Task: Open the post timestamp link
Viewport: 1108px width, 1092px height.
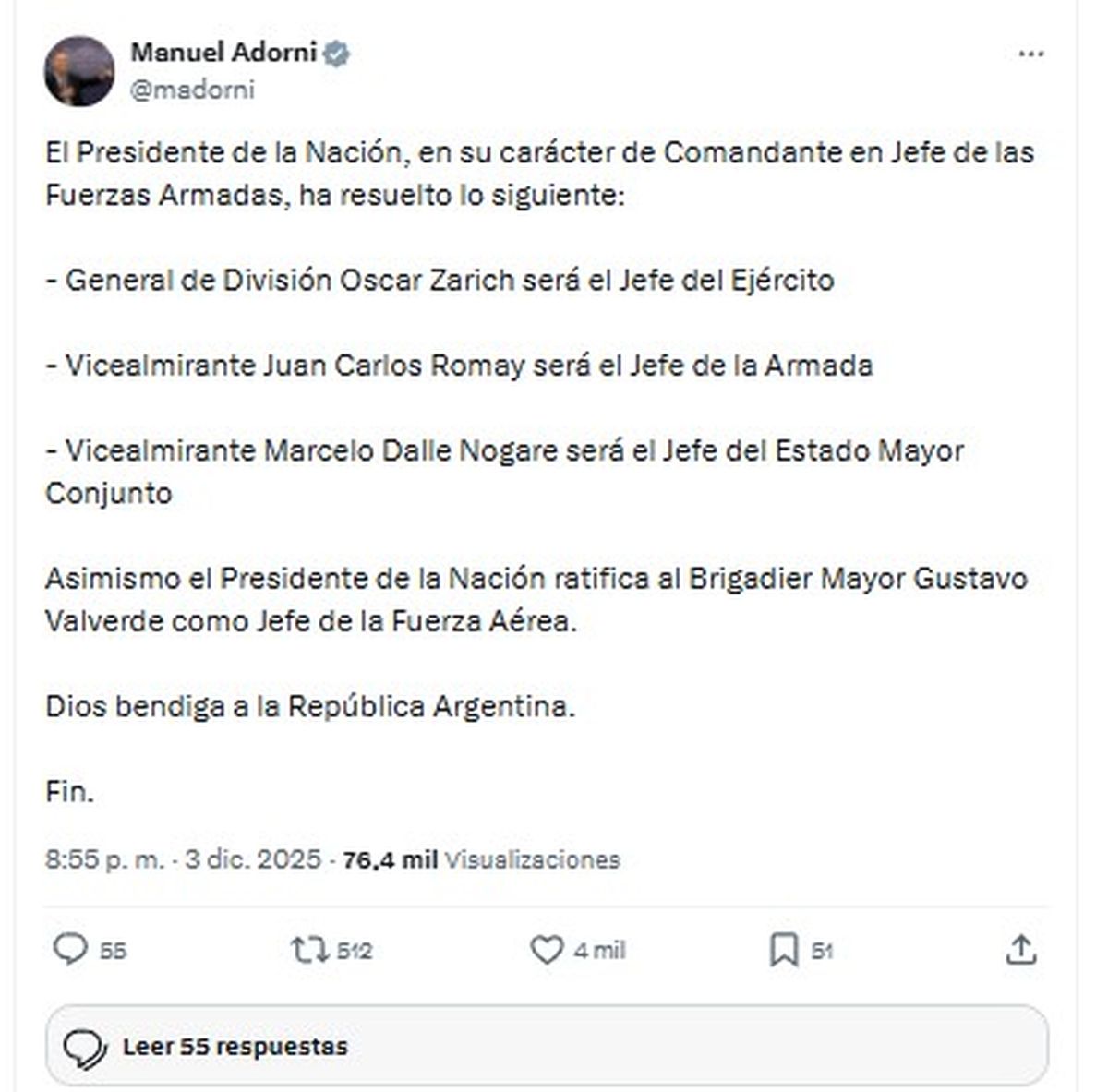Action: point(183,859)
